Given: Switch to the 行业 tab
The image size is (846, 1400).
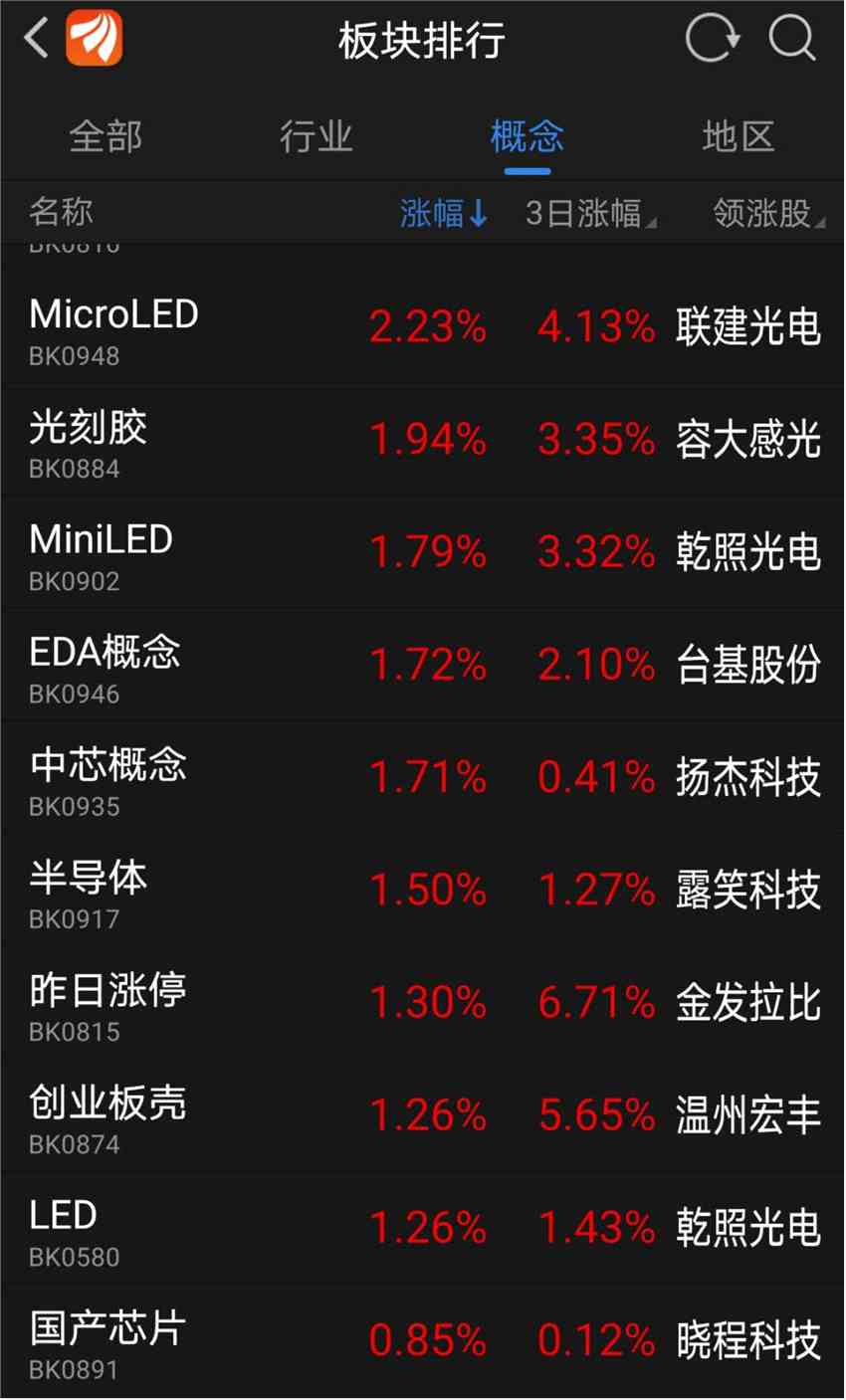Looking at the screenshot, I should (317, 136).
